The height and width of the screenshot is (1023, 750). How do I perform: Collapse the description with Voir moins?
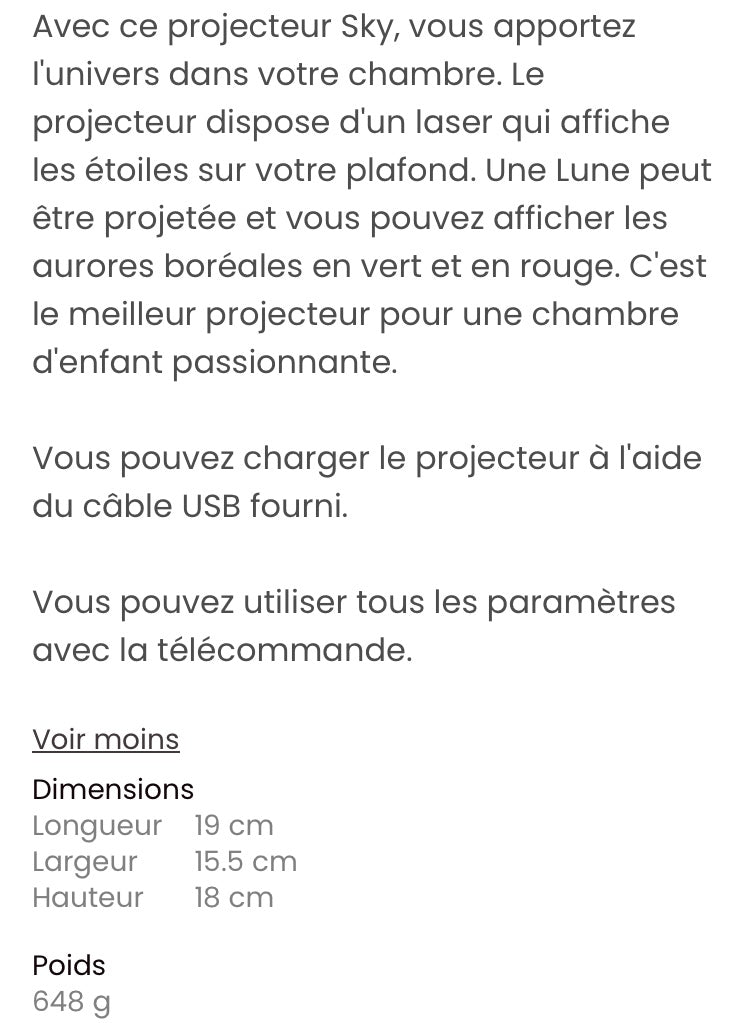click(106, 740)
